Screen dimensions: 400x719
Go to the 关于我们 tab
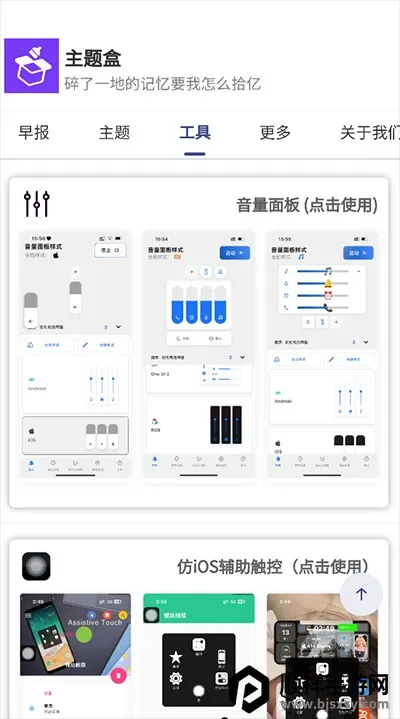pos(370,133)
